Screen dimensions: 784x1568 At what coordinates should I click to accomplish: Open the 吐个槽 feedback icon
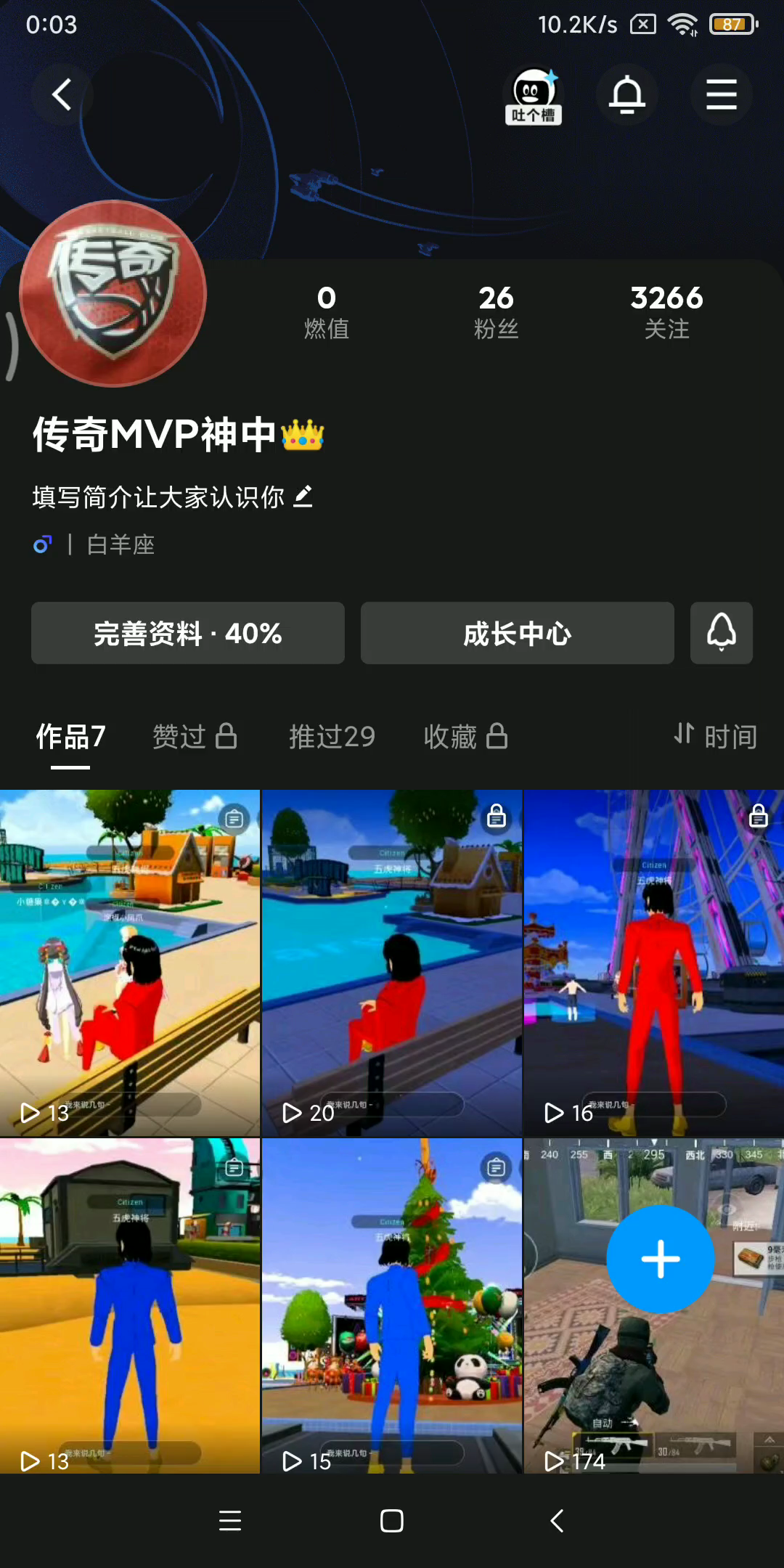[x=534, y=96]
